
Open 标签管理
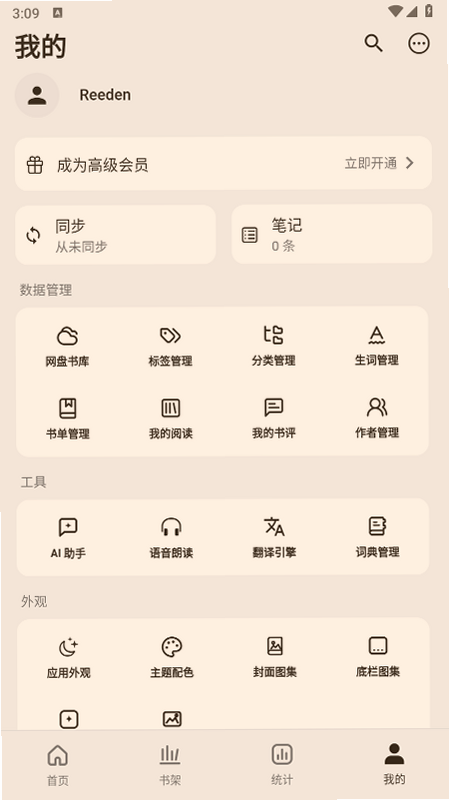(x=170, y=346)
